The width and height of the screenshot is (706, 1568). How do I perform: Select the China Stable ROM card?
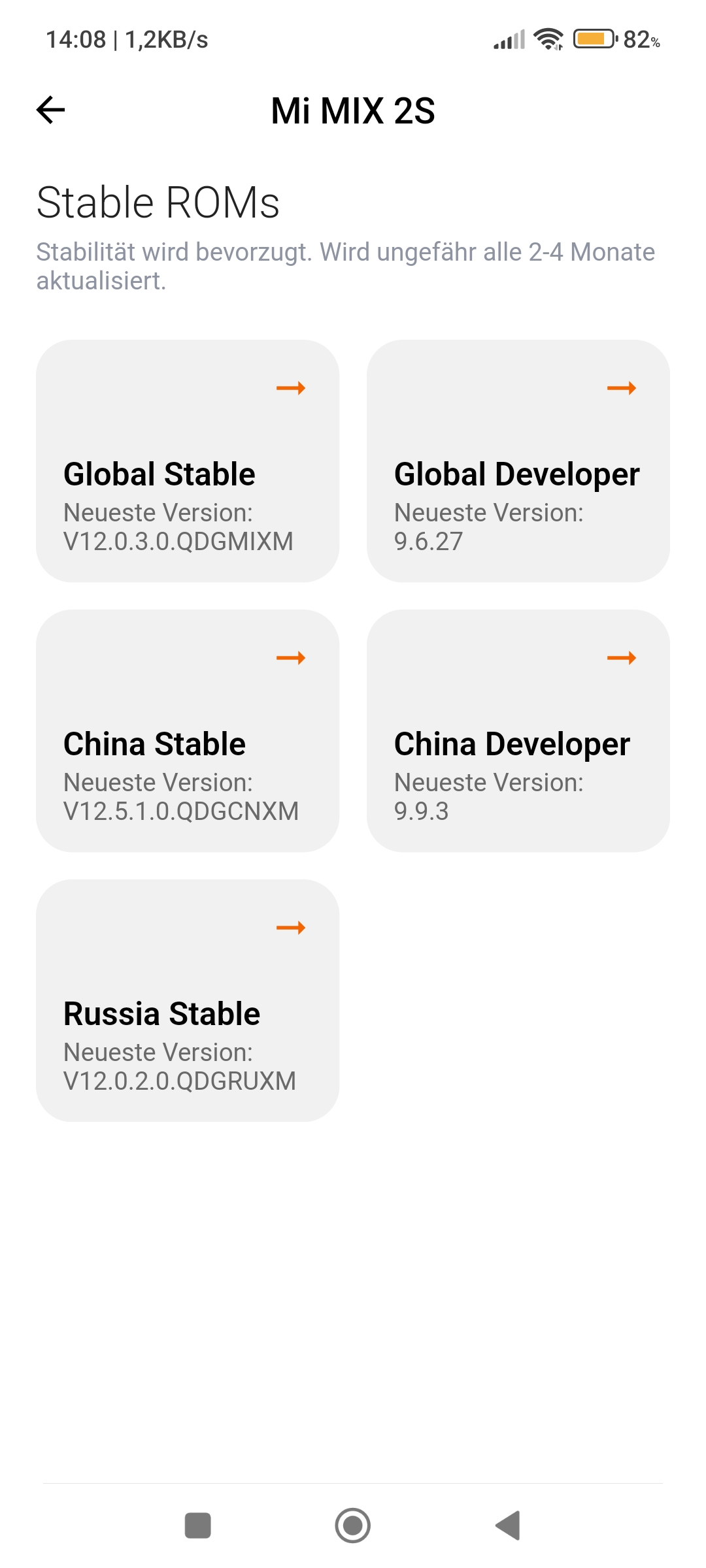click(188, 730)
